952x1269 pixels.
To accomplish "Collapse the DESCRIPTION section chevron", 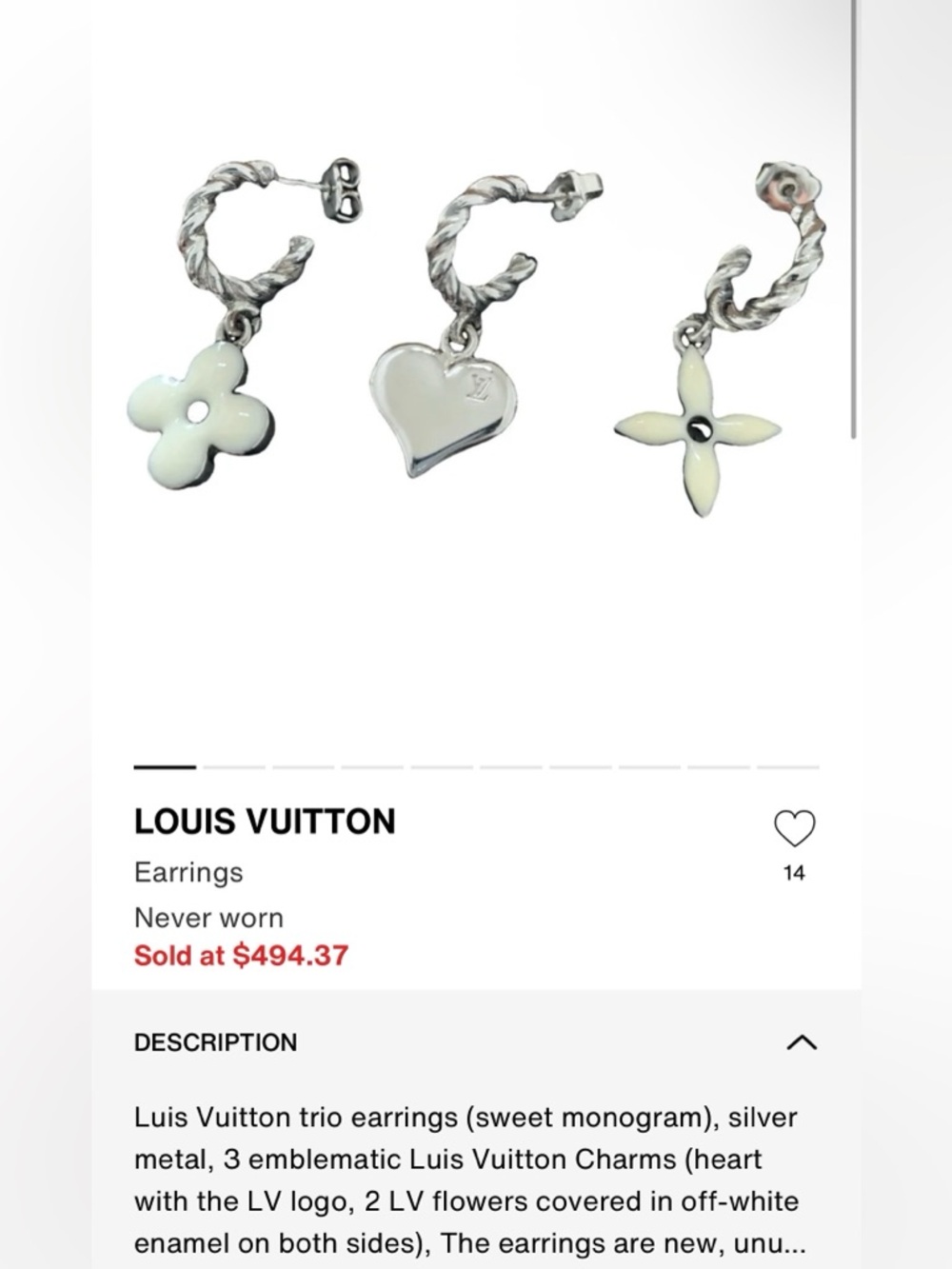I will point(803,1042).
